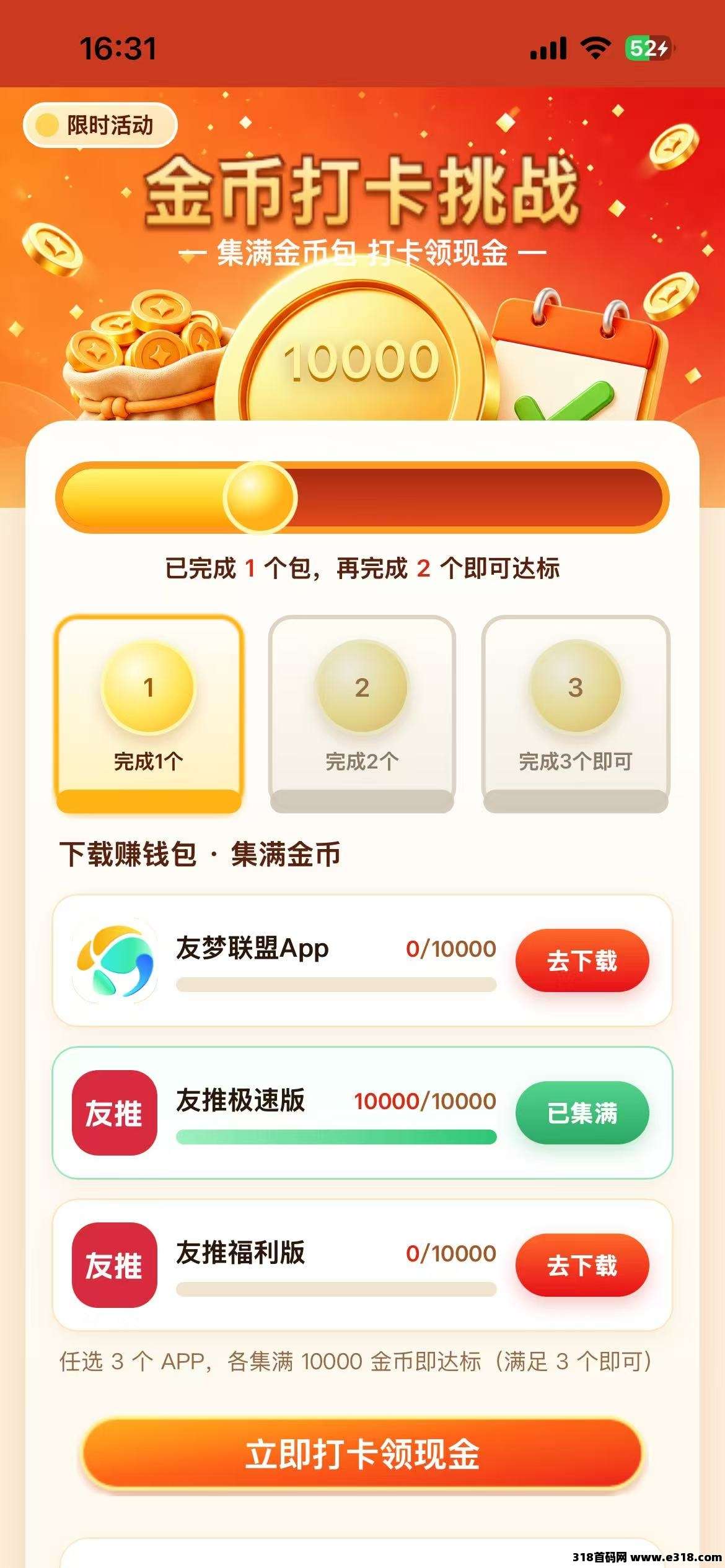Viewport: 725px width, 1568px height.
Task: Open the 友梦联盟App card
Action: tap(362, 960)
